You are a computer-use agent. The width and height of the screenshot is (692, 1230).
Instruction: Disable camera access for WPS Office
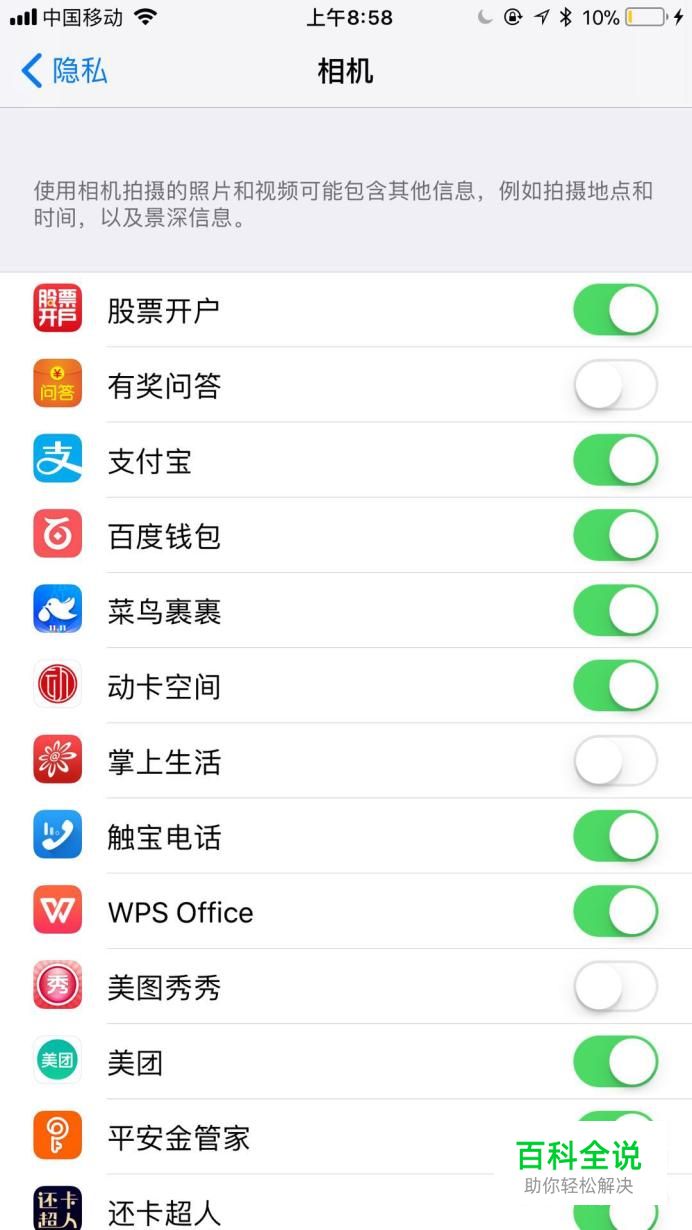616,911
